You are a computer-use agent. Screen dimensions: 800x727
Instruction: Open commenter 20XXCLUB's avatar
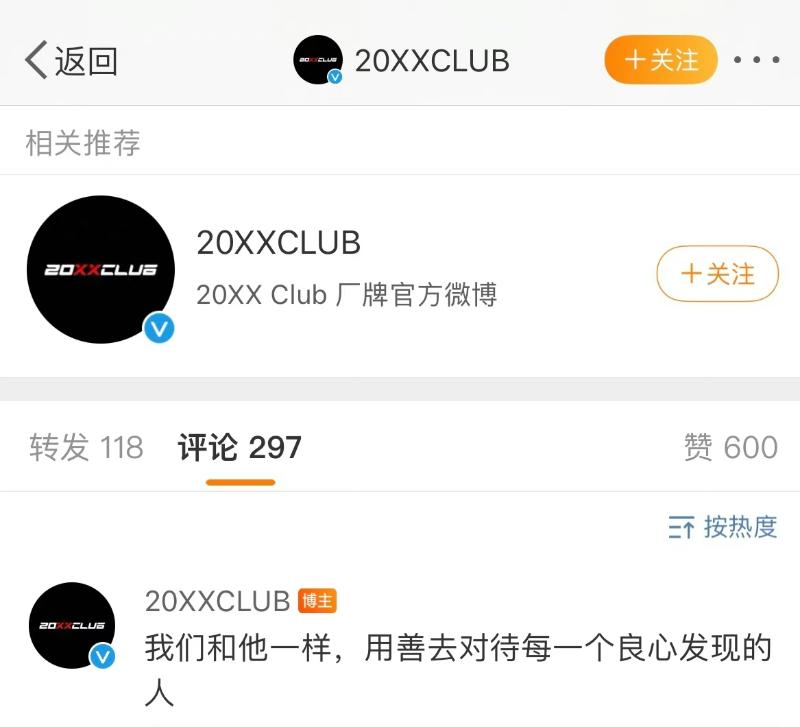72,625
